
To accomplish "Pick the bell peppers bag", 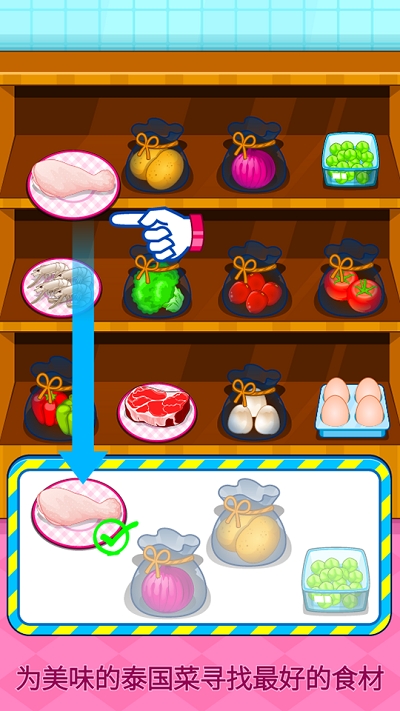I will (52, 399).
